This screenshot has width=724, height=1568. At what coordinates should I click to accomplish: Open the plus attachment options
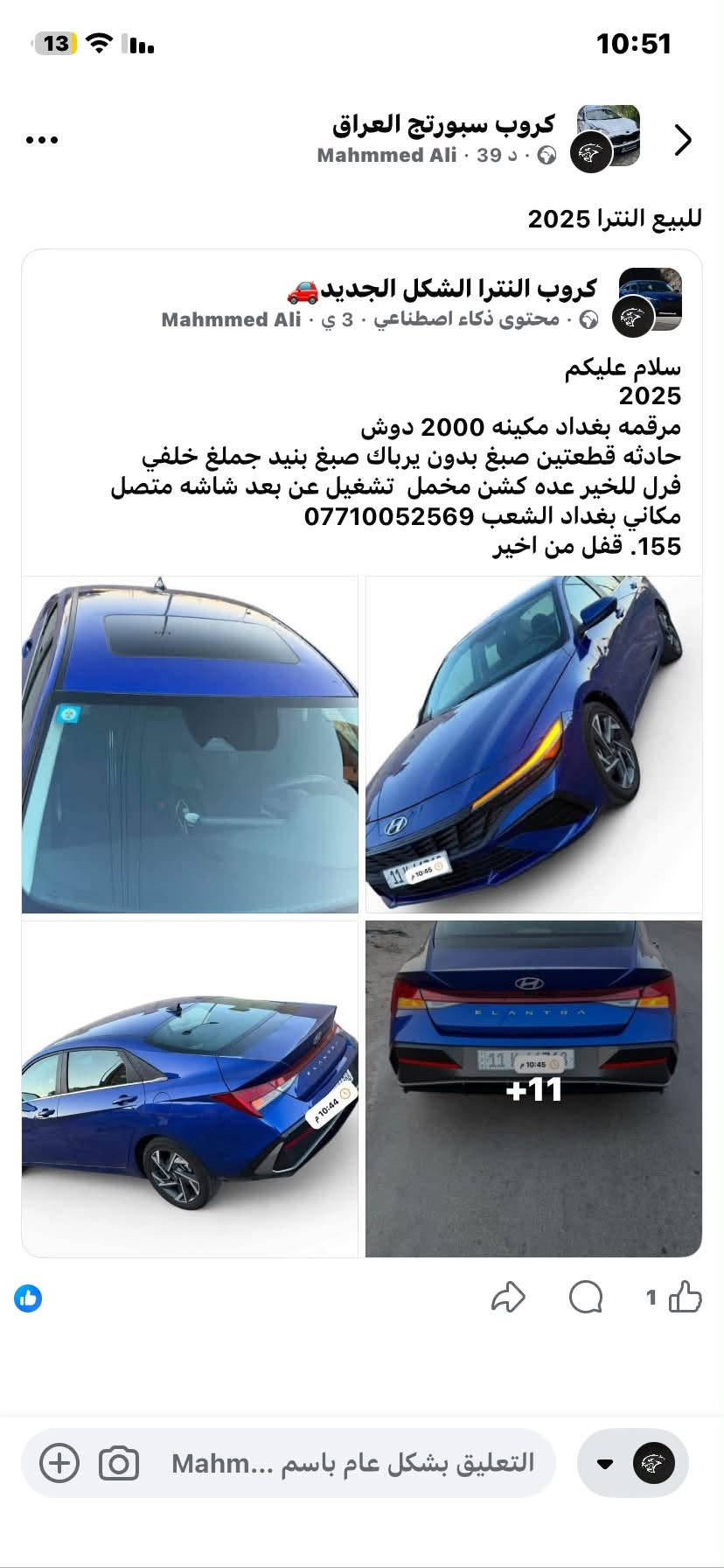[59, 1463]
